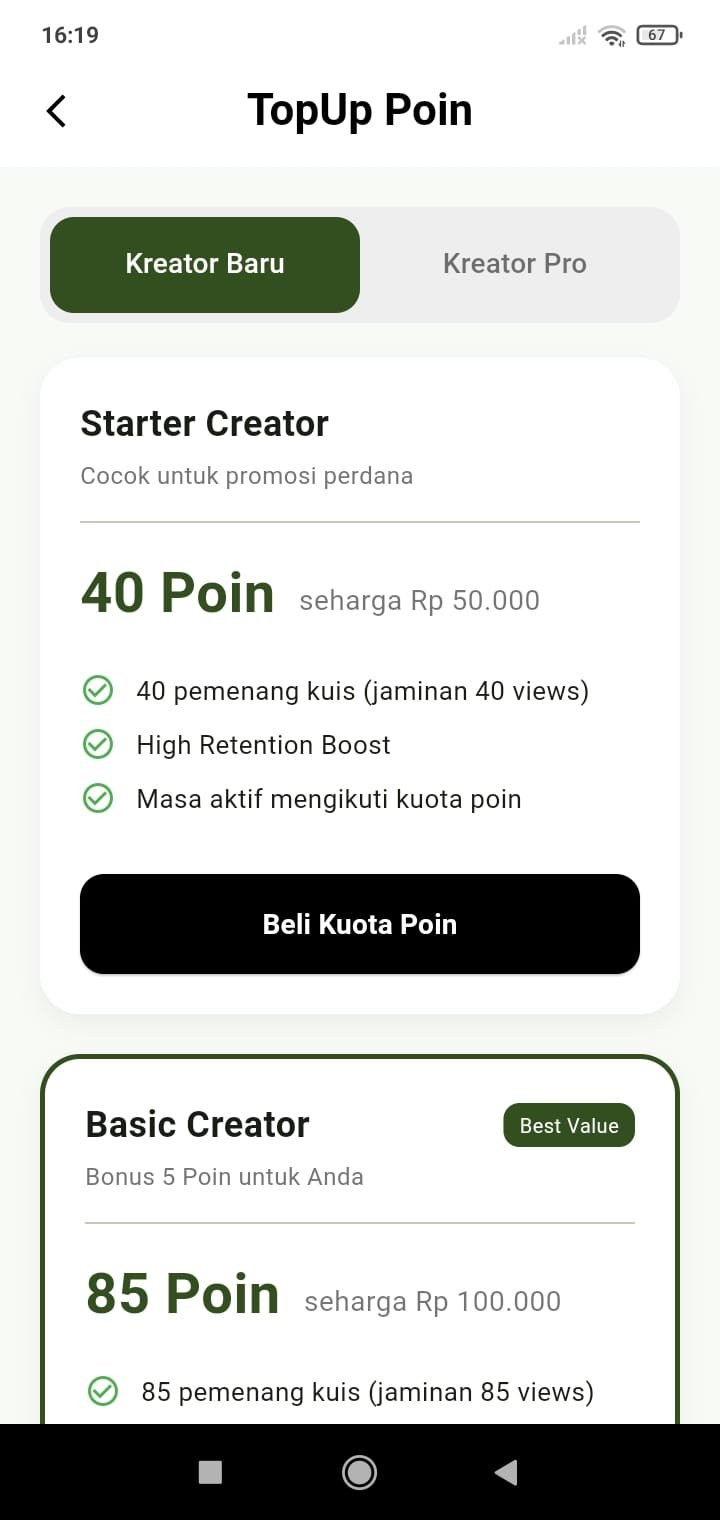This screenshot has height=1520, width=720.
Task: Tap checkmark next to 'High Retention Boost'
Action: click(x=98, y=744)
